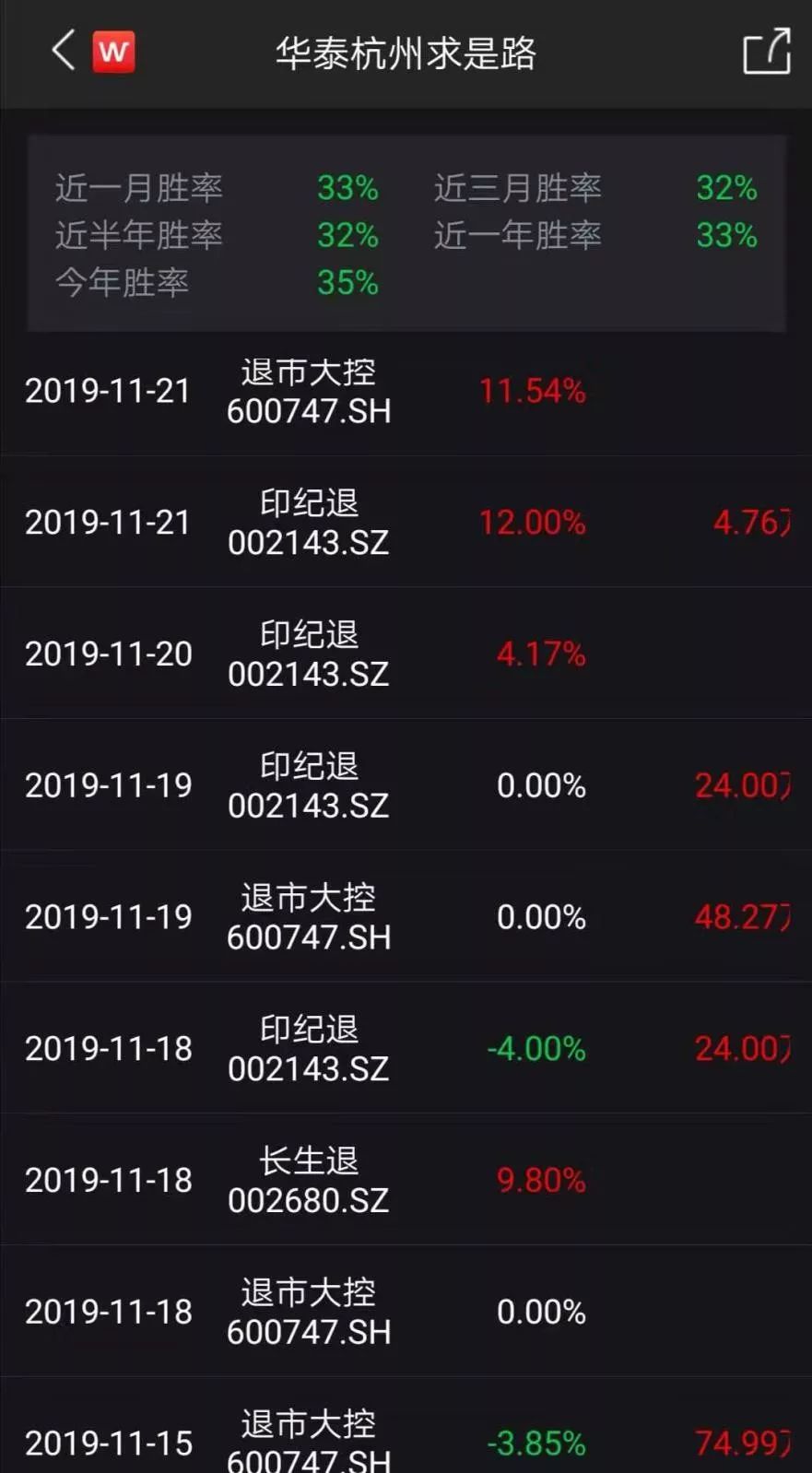View the 2019-11-18 退市大控 record
The image size is (812, 1473).
[406, 1312]
